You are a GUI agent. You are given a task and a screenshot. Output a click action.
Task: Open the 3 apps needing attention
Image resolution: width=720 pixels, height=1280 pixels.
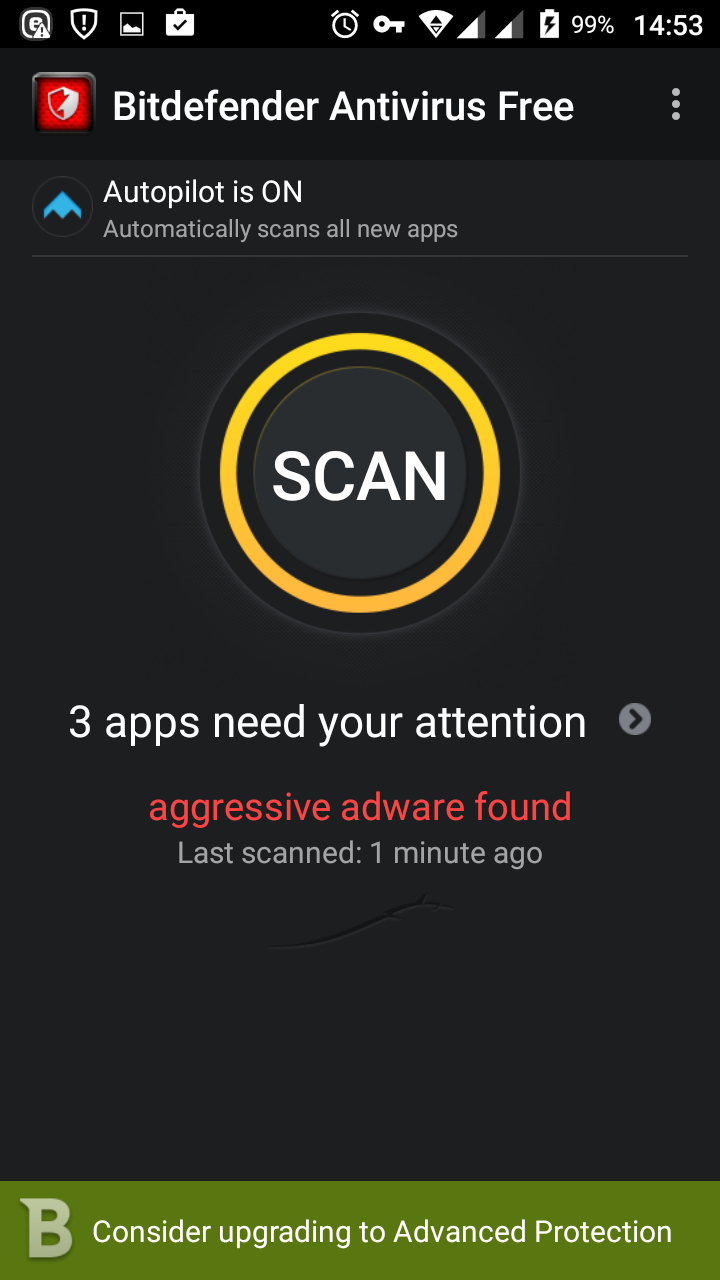point(360,721)
